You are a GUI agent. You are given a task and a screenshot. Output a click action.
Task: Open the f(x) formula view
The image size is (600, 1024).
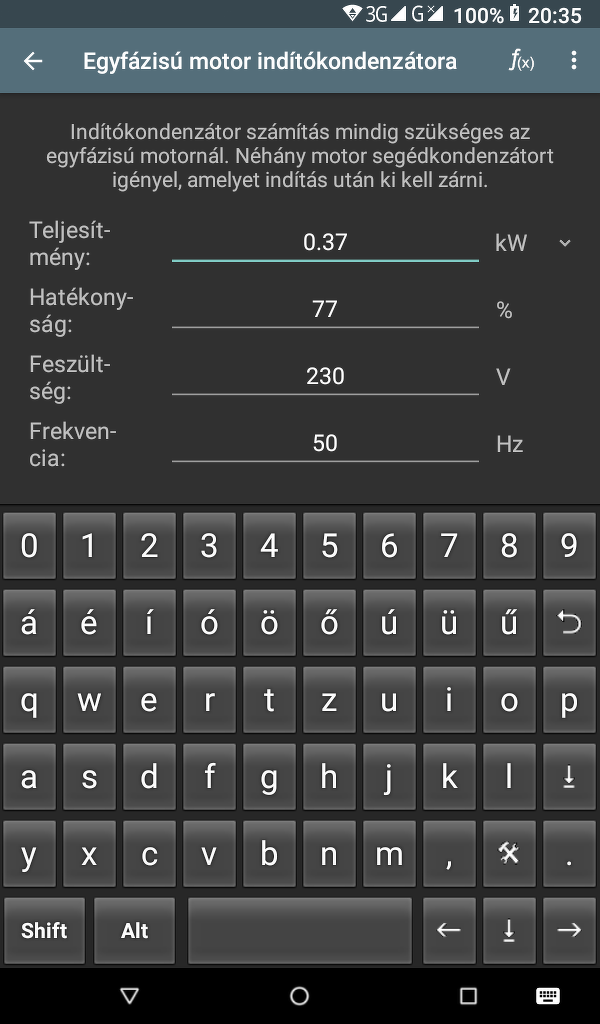click(x=521, y=61)
